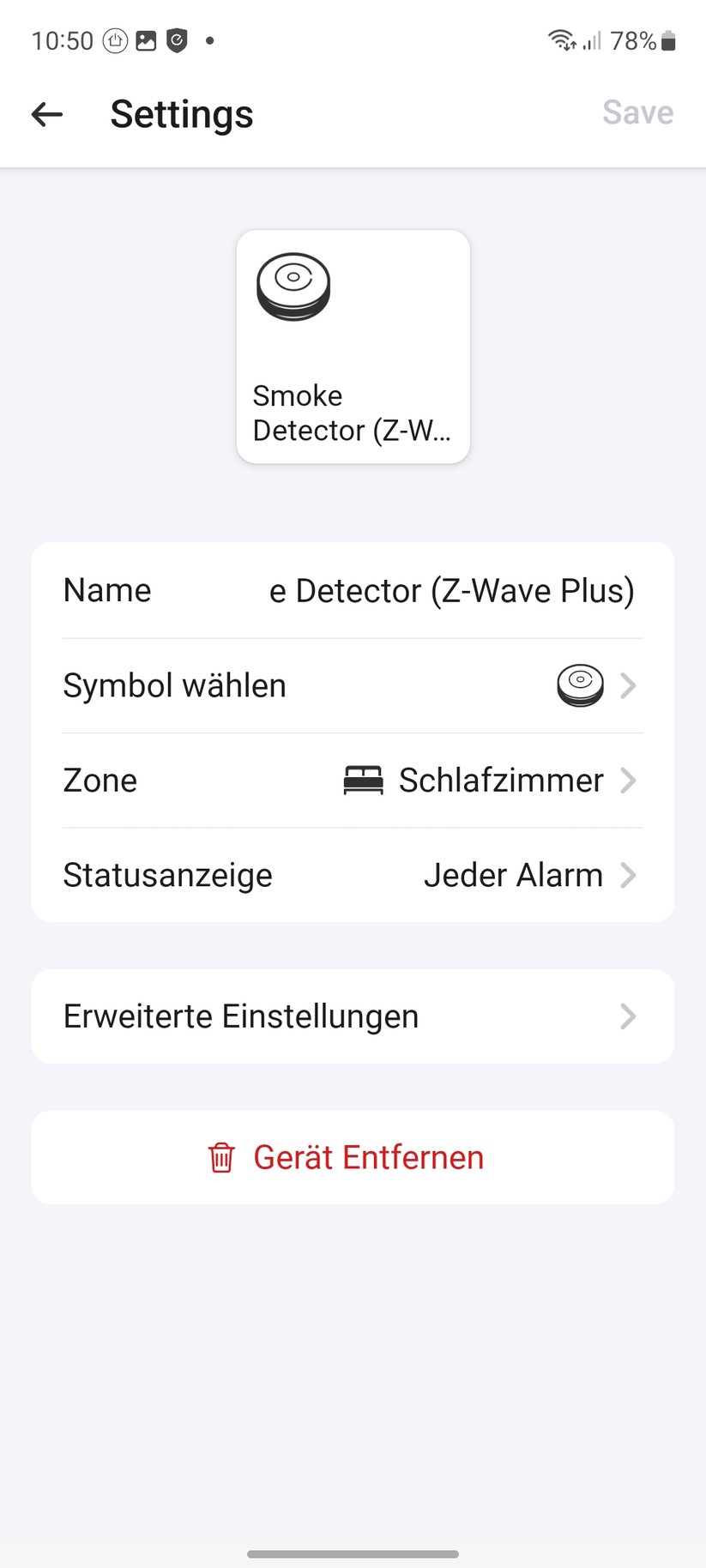Tap the trash icon beside Gerät Entfernen
This screenshot has height=1568, width=706.
[220, 1157]
